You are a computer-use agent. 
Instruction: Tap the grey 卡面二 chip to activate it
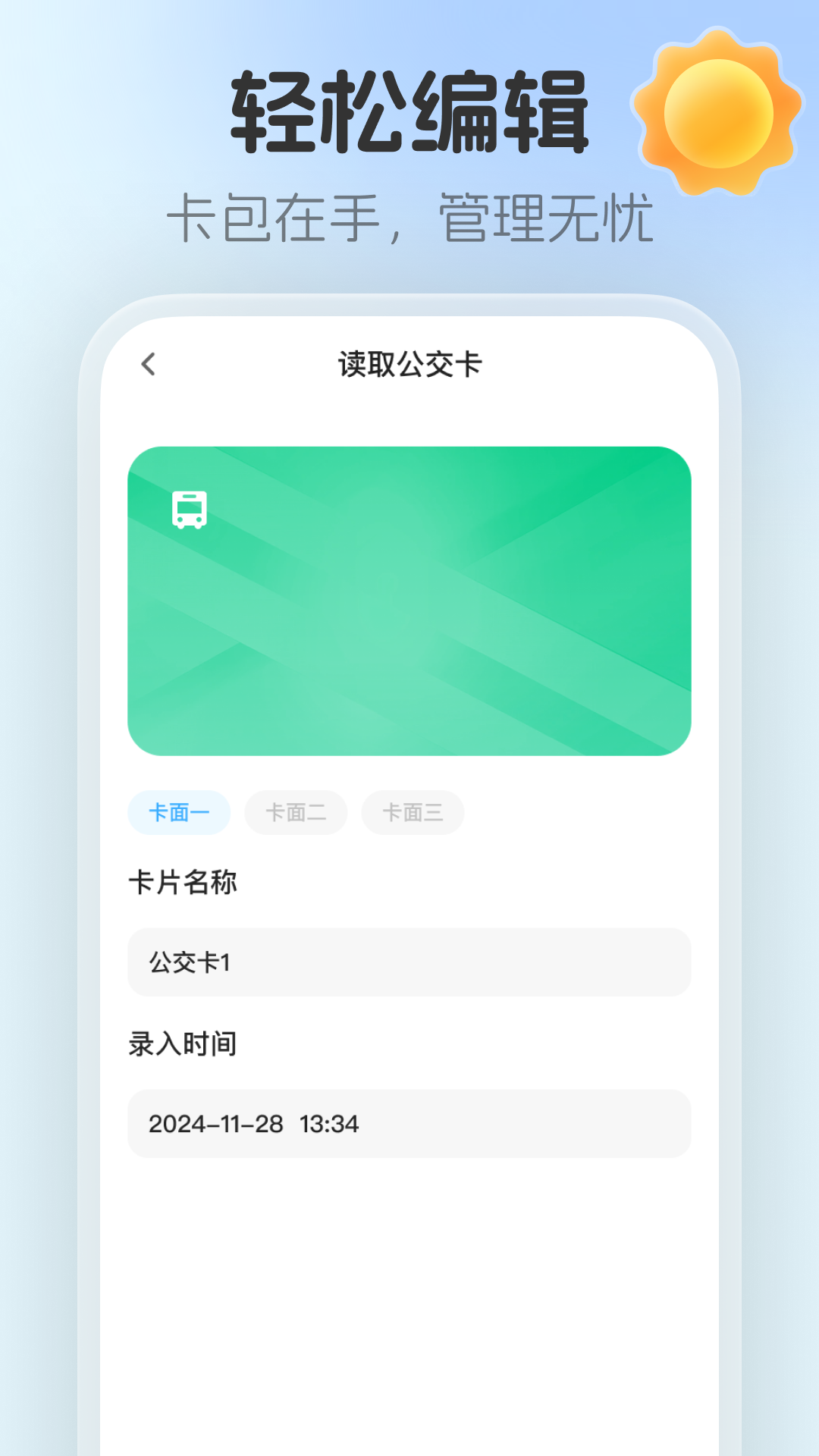coord(296,812)
